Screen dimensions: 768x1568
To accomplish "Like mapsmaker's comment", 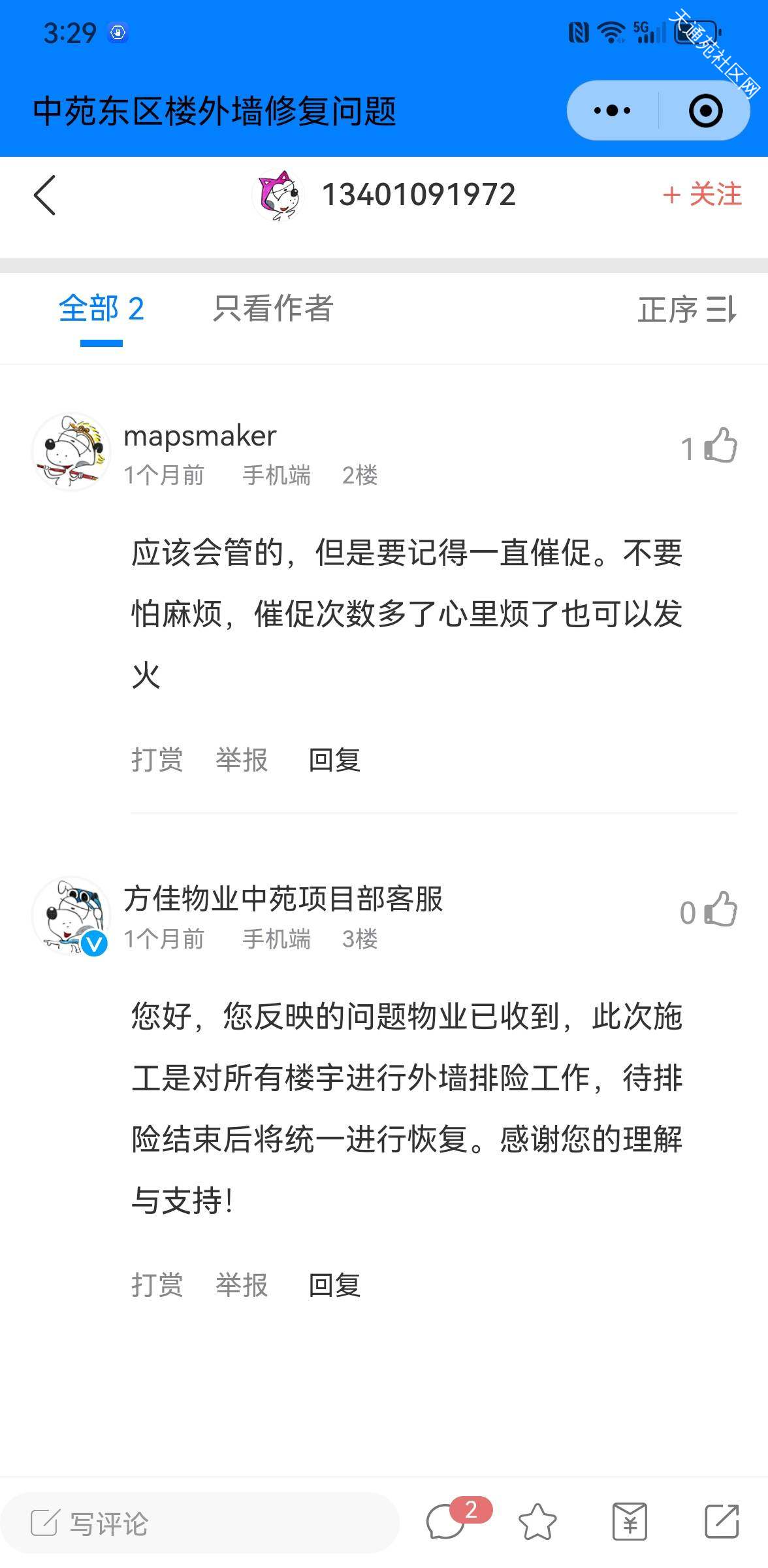I will point(720,446).
